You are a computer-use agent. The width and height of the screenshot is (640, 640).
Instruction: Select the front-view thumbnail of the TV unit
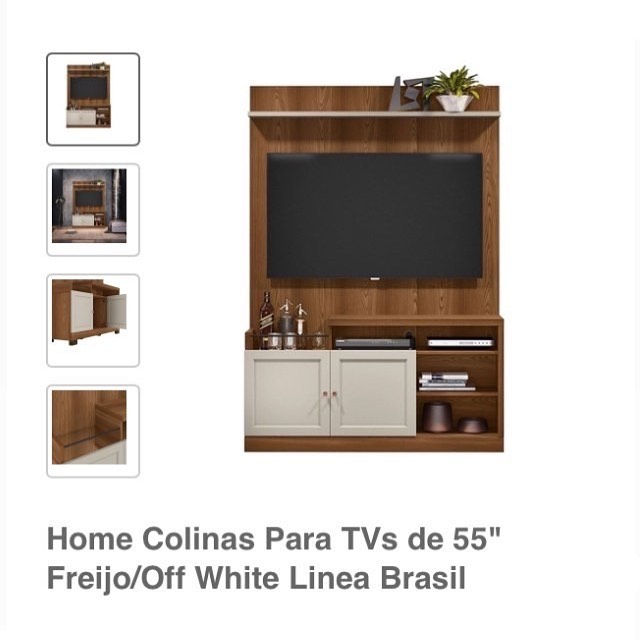point(93,99)
